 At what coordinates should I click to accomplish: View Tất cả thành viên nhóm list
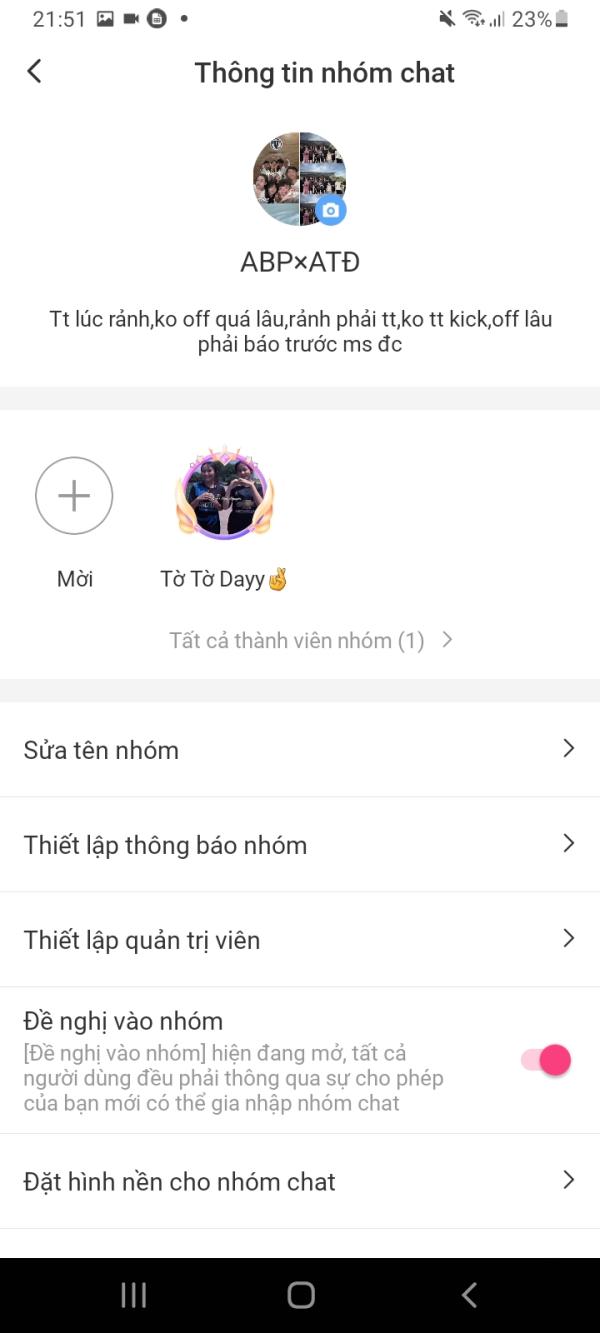(x=311, y=640)
